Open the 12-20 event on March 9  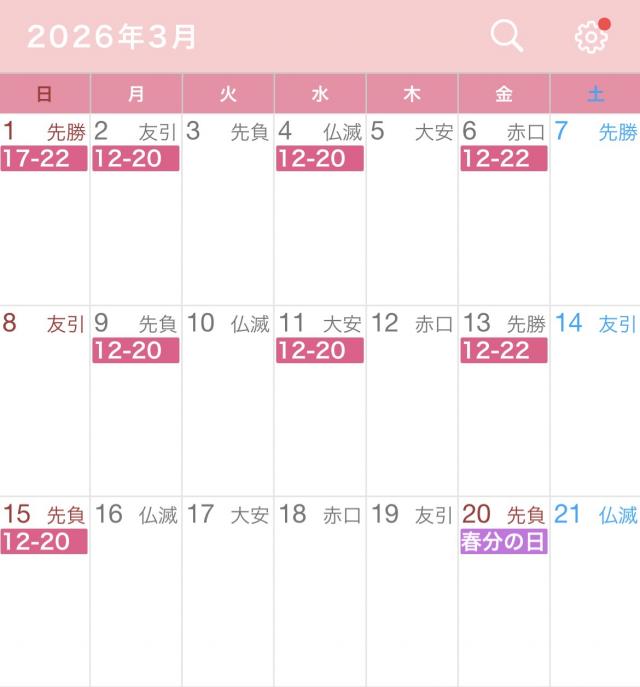[x=136, y=350]
